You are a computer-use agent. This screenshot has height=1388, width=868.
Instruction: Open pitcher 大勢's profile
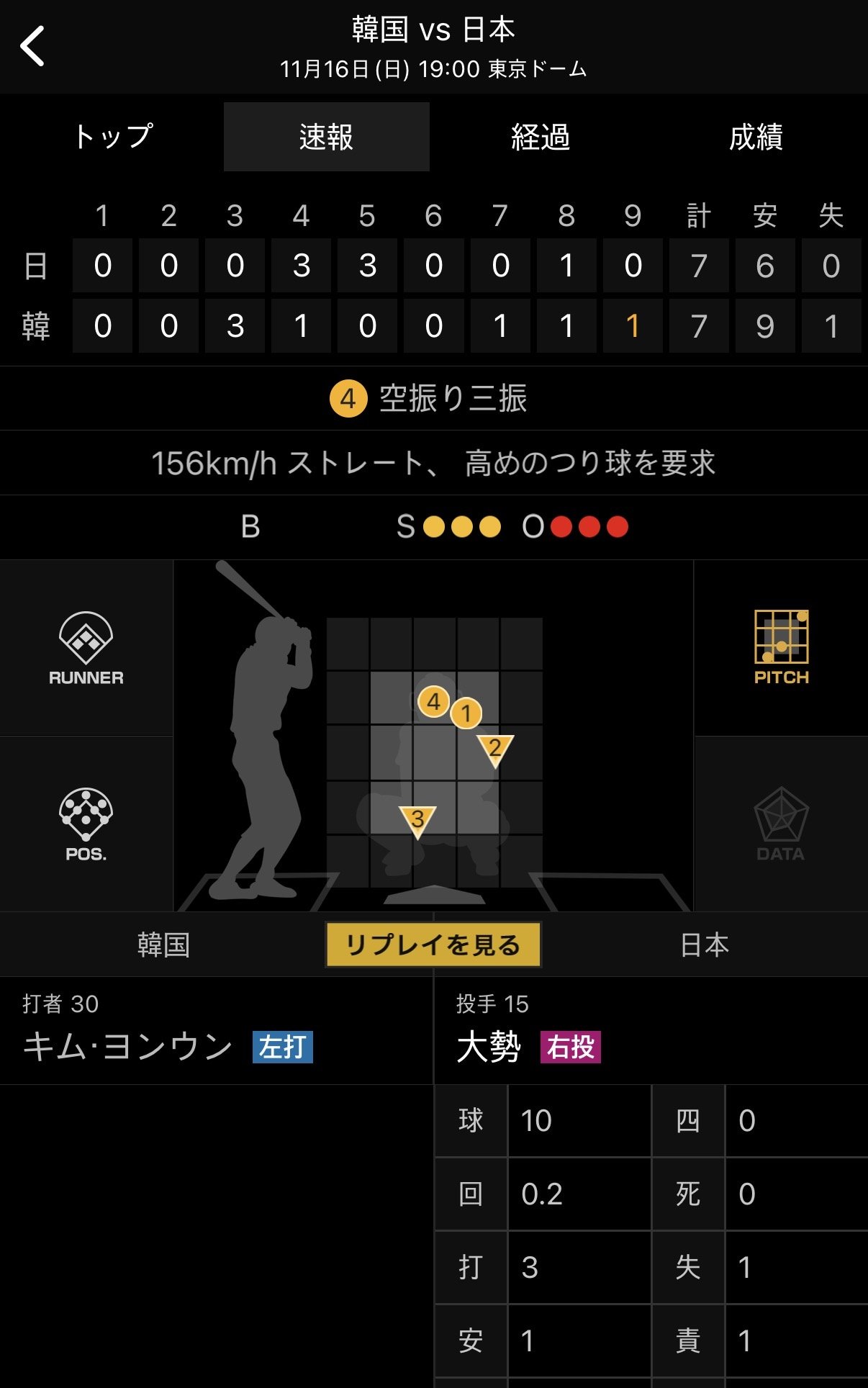(489, 1046)
